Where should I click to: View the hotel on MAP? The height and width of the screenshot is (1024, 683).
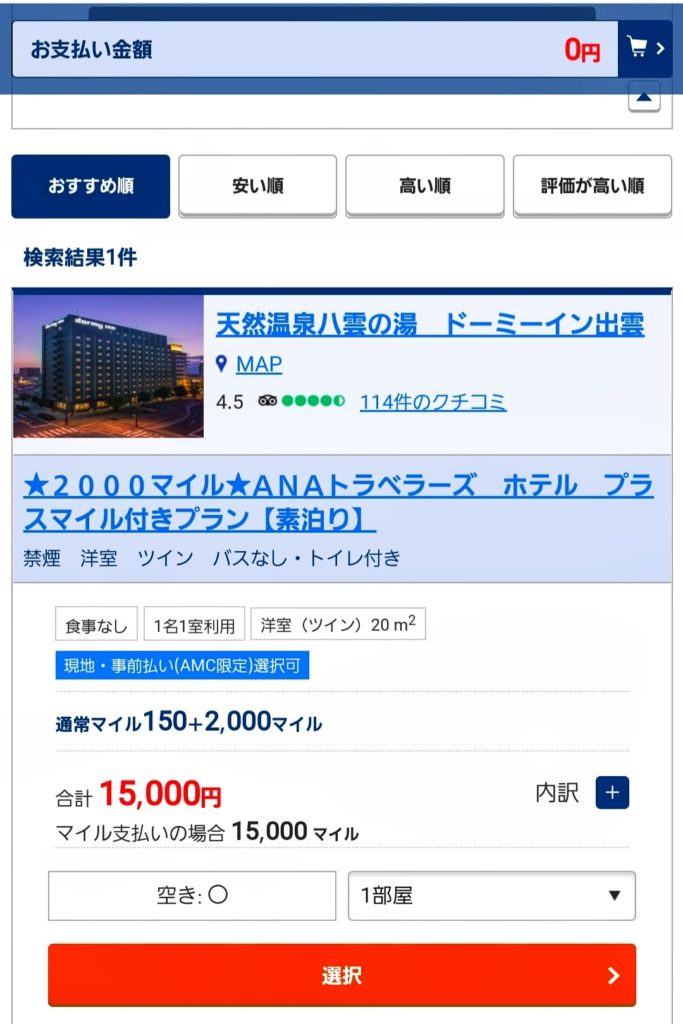[x=259, y=364]
